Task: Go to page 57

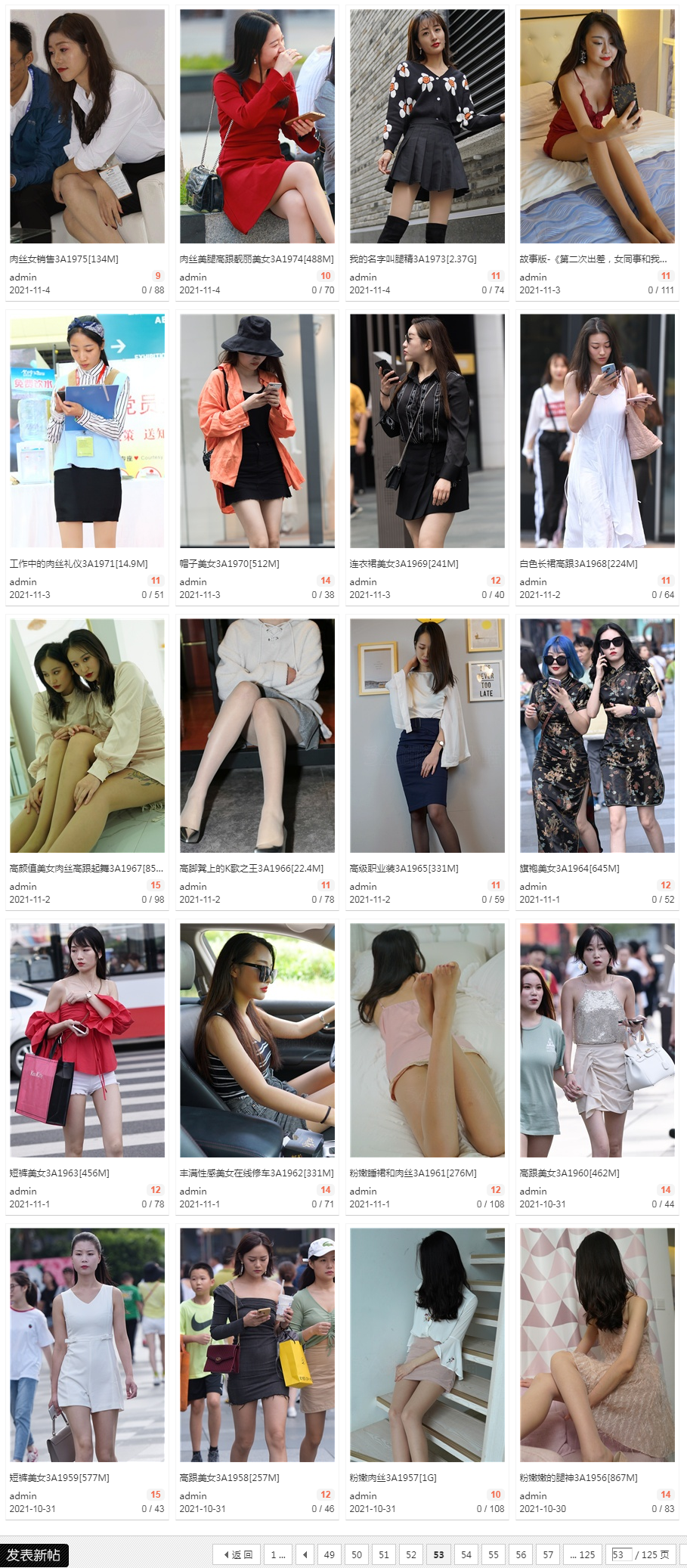Action: click(548, 1554)
